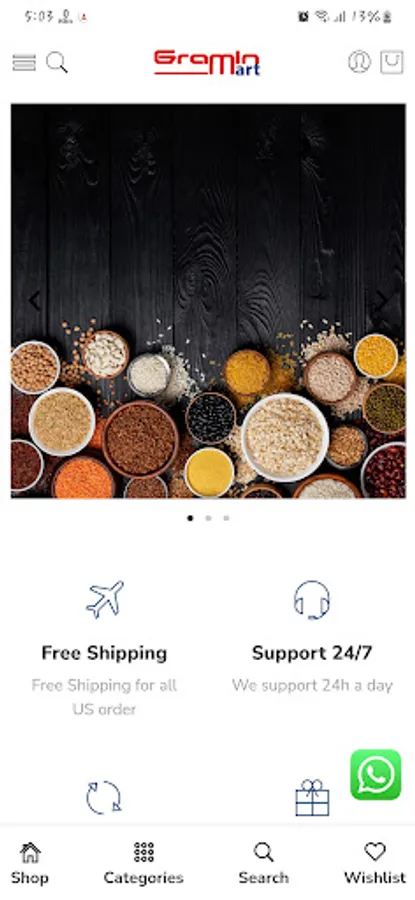
Task: Chat via the WhatsApp button
Action: (376, 774)
